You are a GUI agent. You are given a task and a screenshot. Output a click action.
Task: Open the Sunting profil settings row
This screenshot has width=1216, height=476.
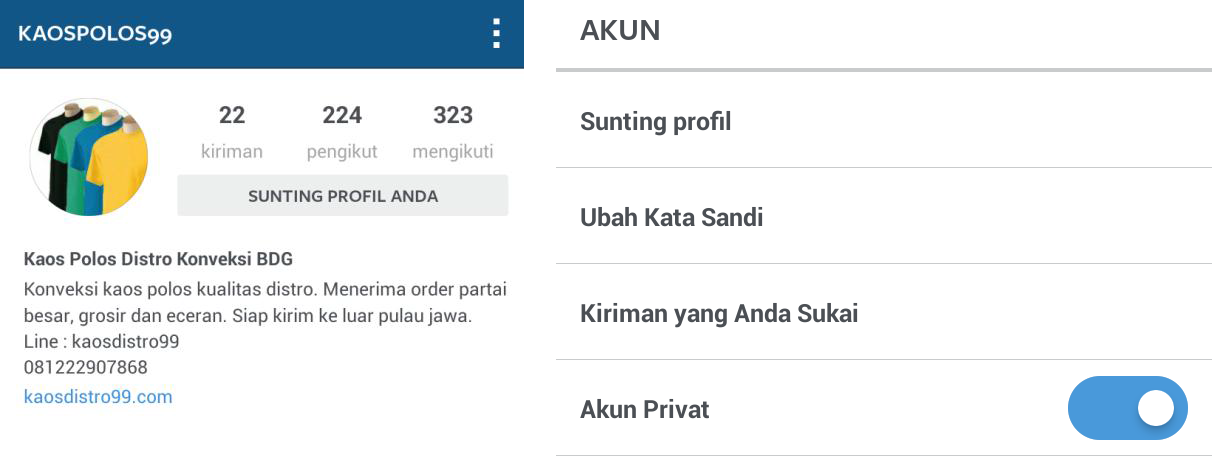pyautogui.click(x=884, y=122)
